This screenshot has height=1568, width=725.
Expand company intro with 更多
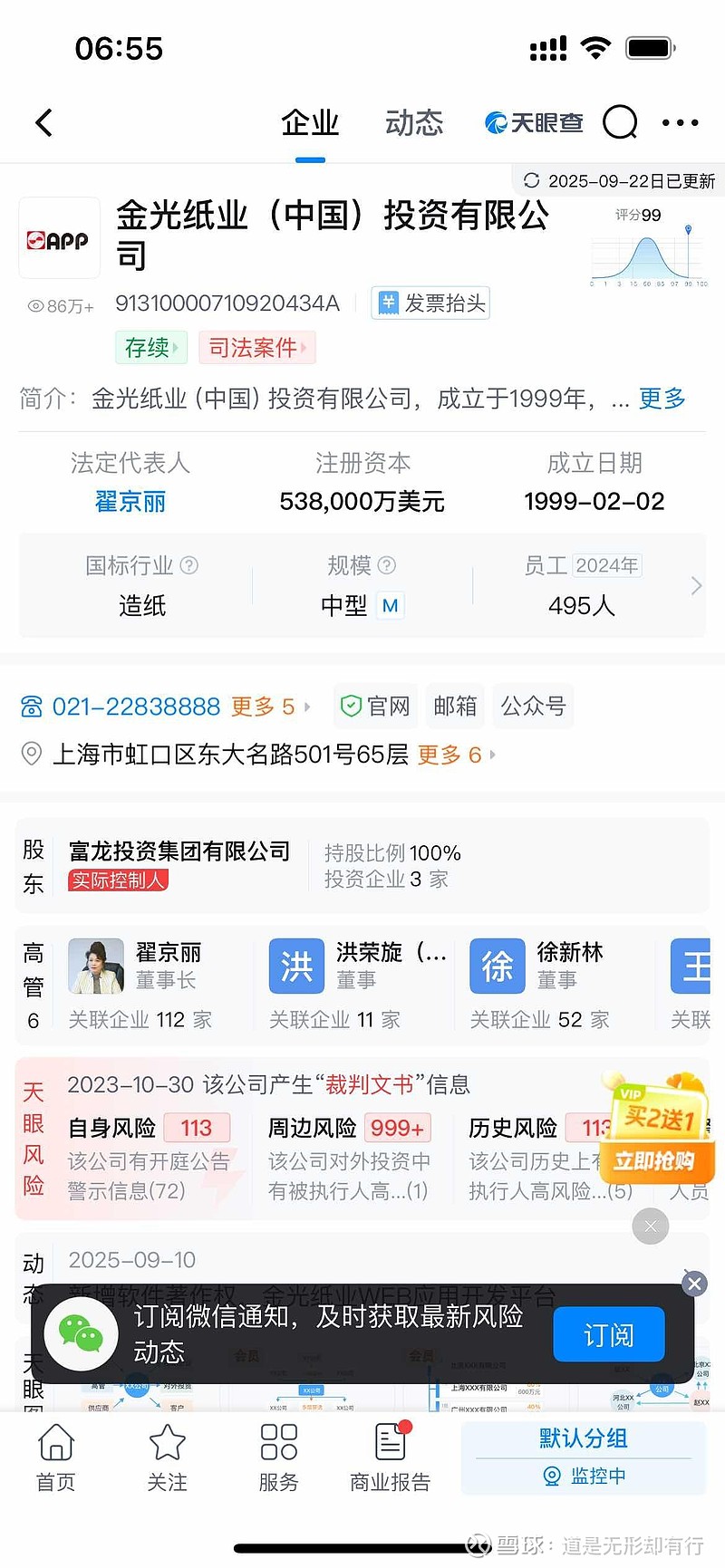(662, 399)
